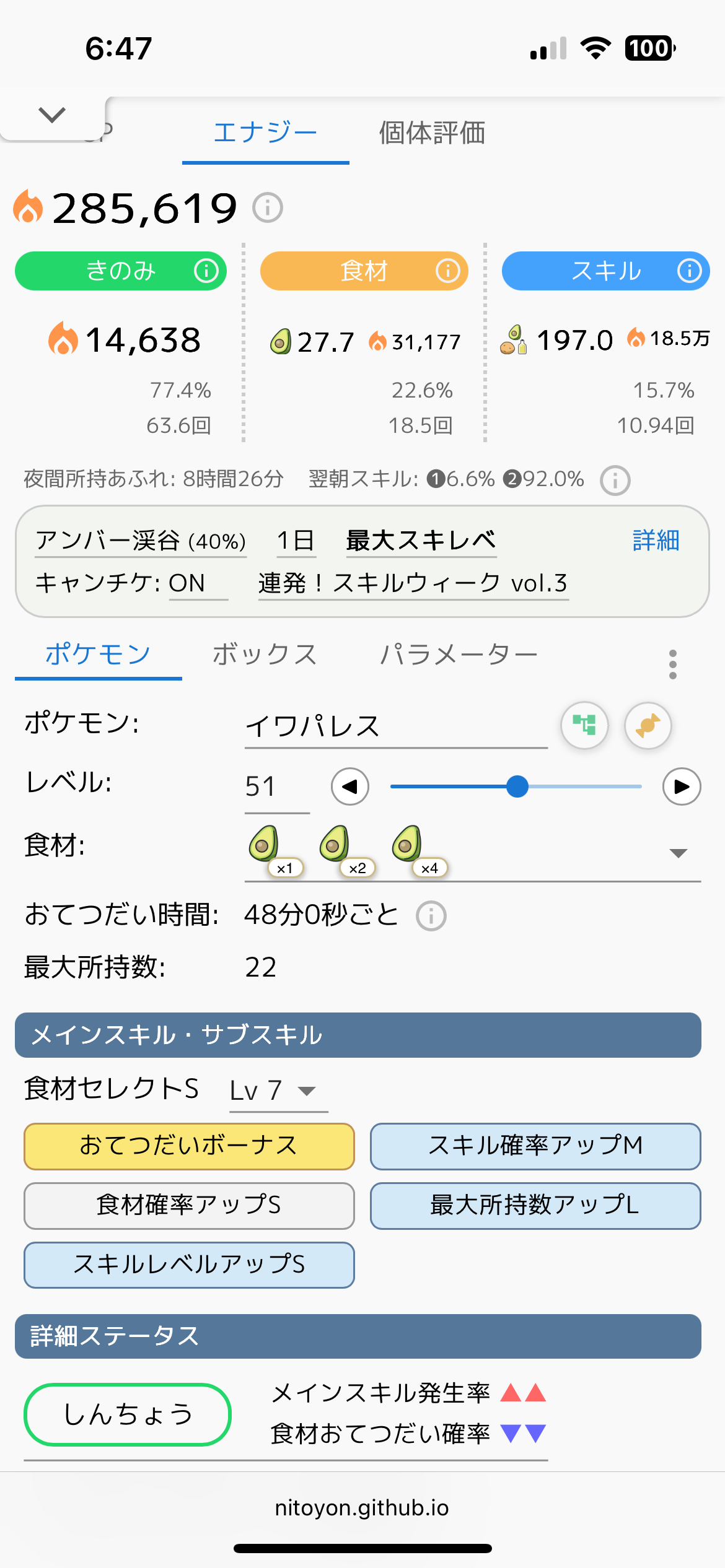Select the おてつだいボーナス sub-skill
725x1568 pixels.
(x=189, y=1146)
